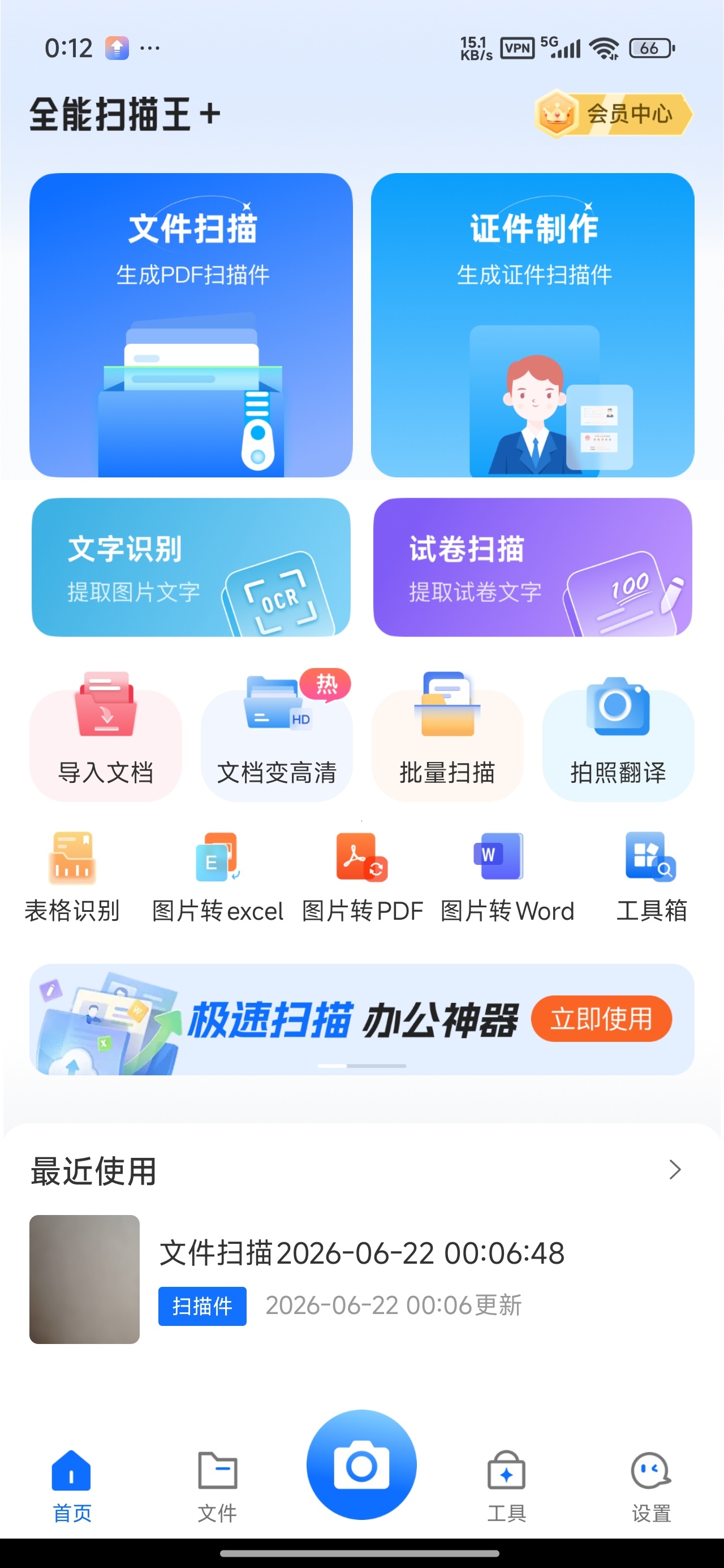Image resolution: width=724 pixels, height=1568 pixels.
Task: Open 图片转excel converter
Action: [x=217, y=877]
